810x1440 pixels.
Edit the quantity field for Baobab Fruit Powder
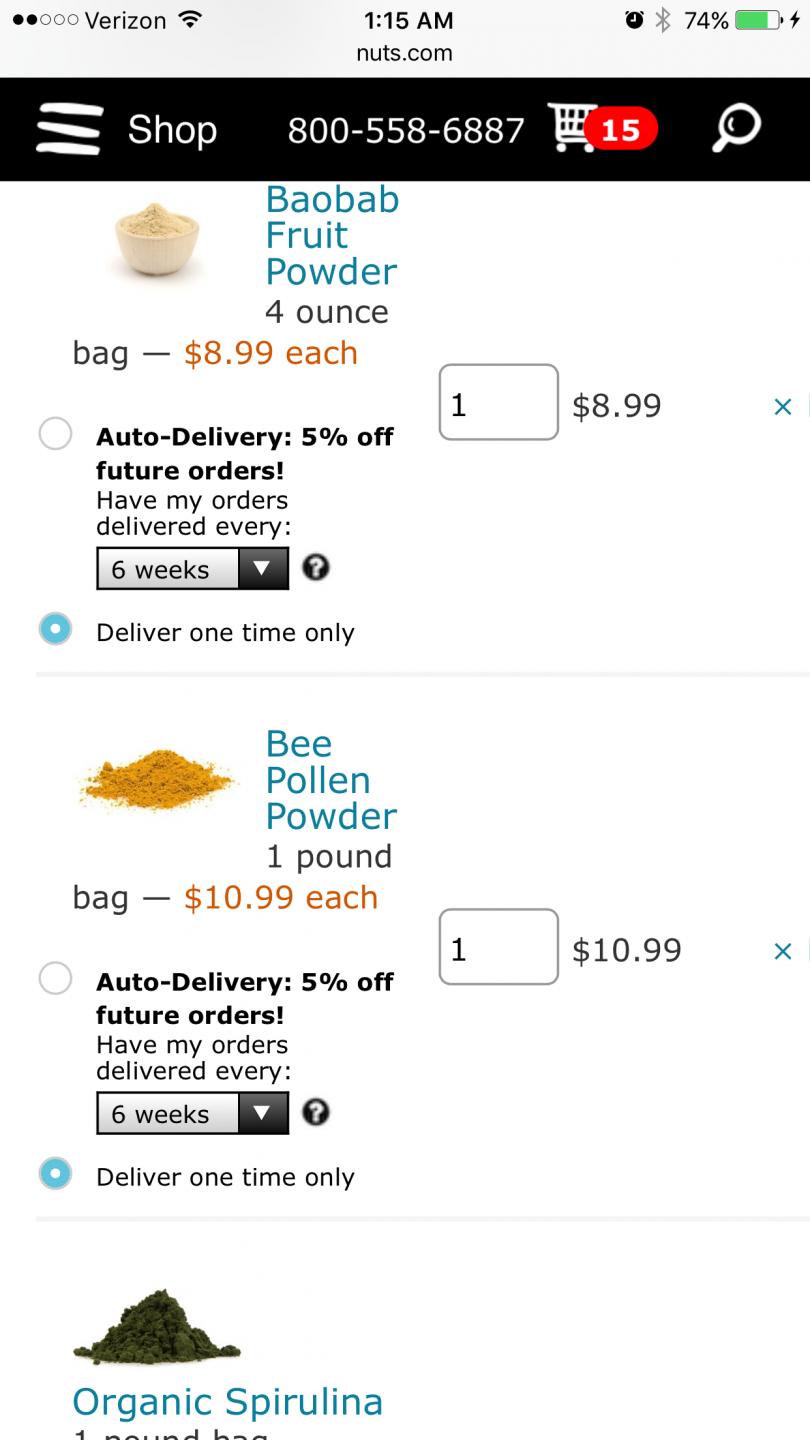click(x=498, y=402)
